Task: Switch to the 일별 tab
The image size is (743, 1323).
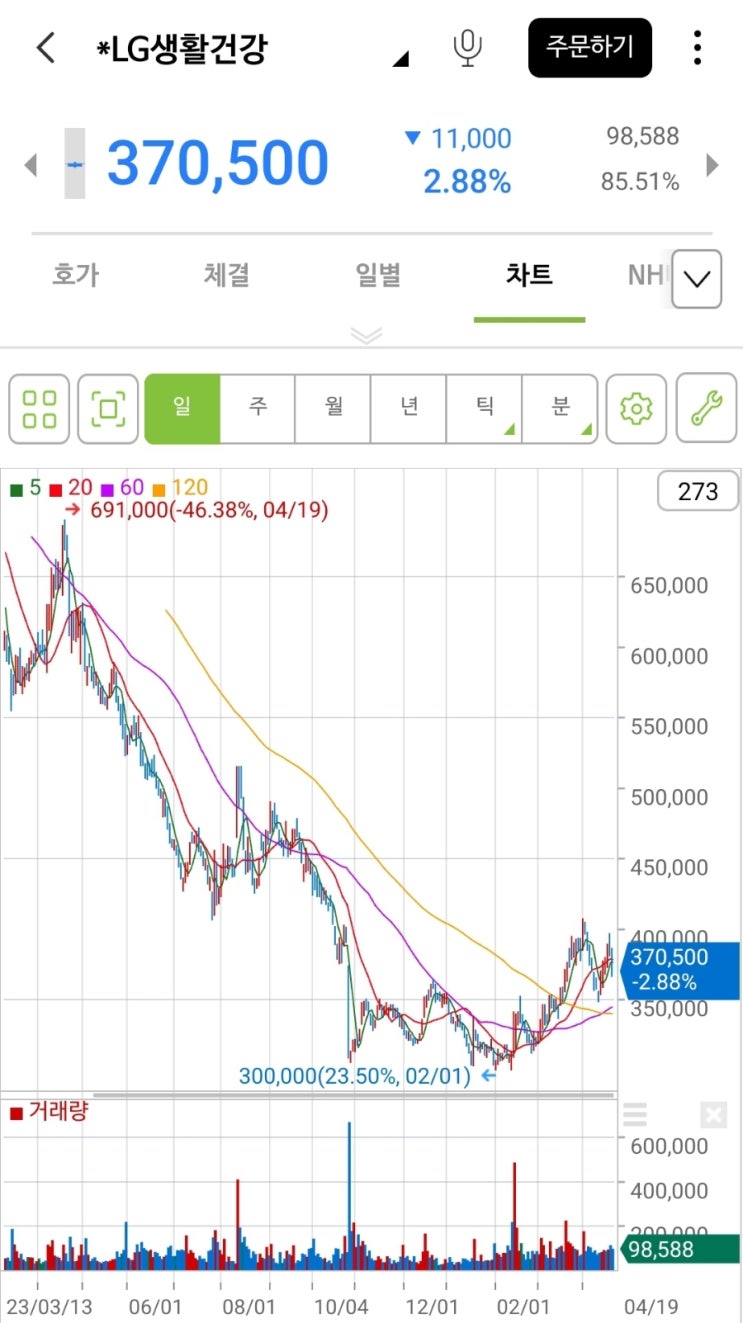Action: click(379, 275)
